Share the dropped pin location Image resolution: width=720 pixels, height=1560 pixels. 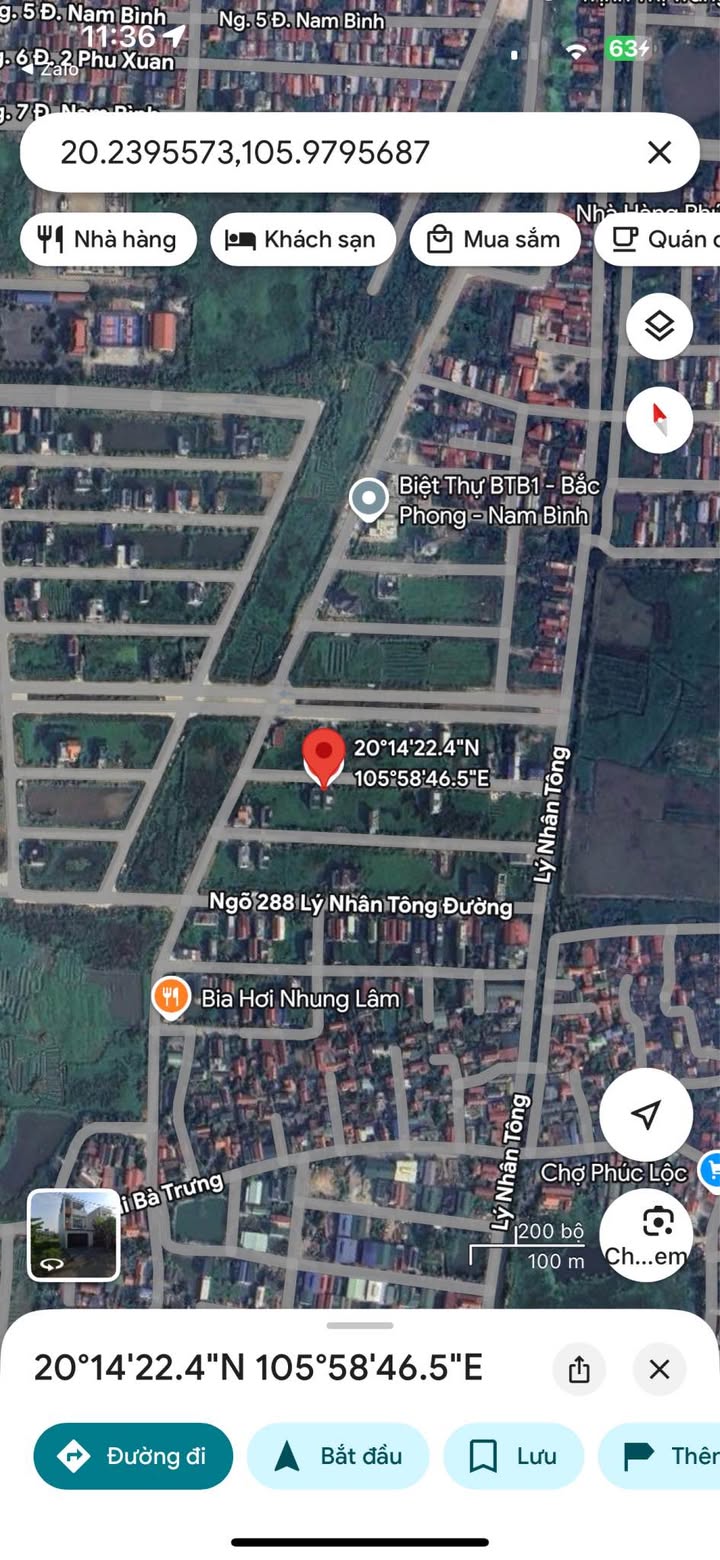coord(579,1369)
